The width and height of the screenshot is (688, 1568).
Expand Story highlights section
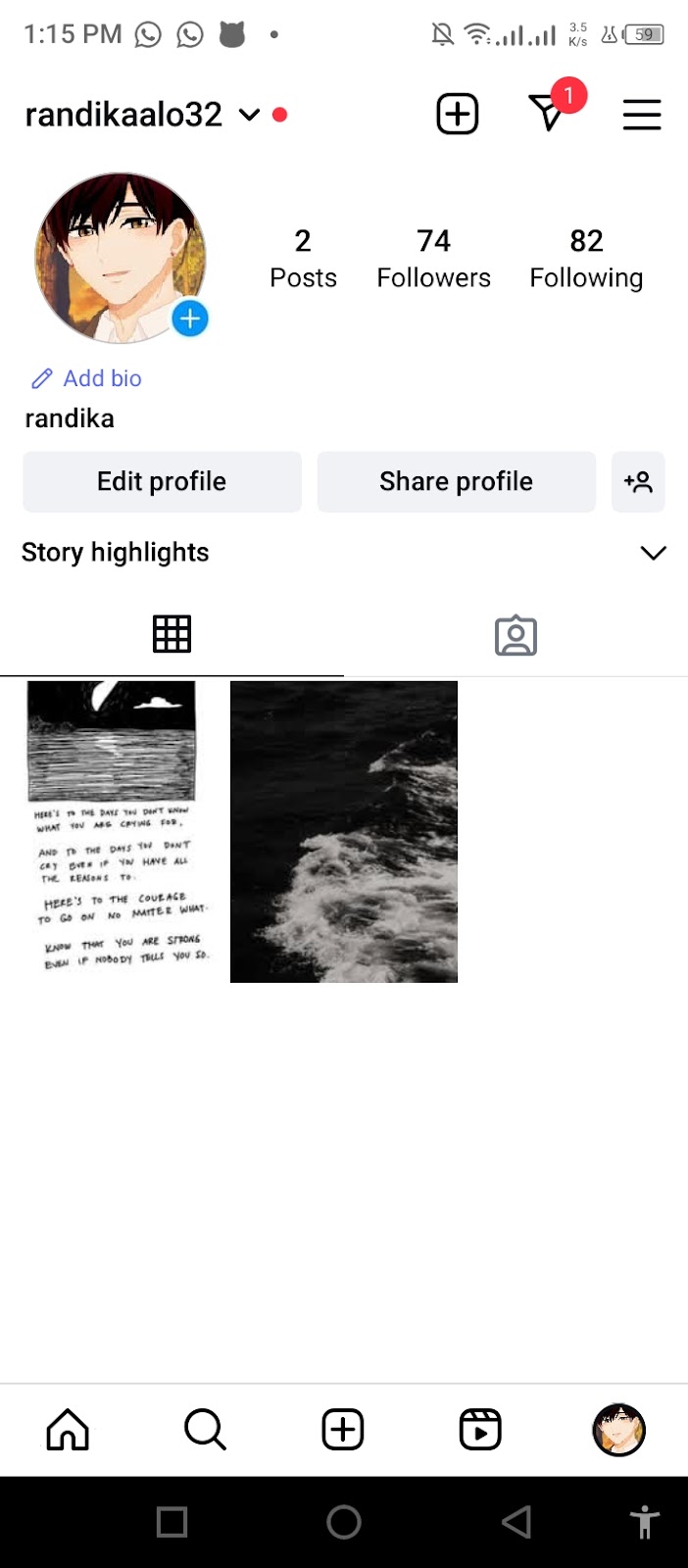(653, 553)
